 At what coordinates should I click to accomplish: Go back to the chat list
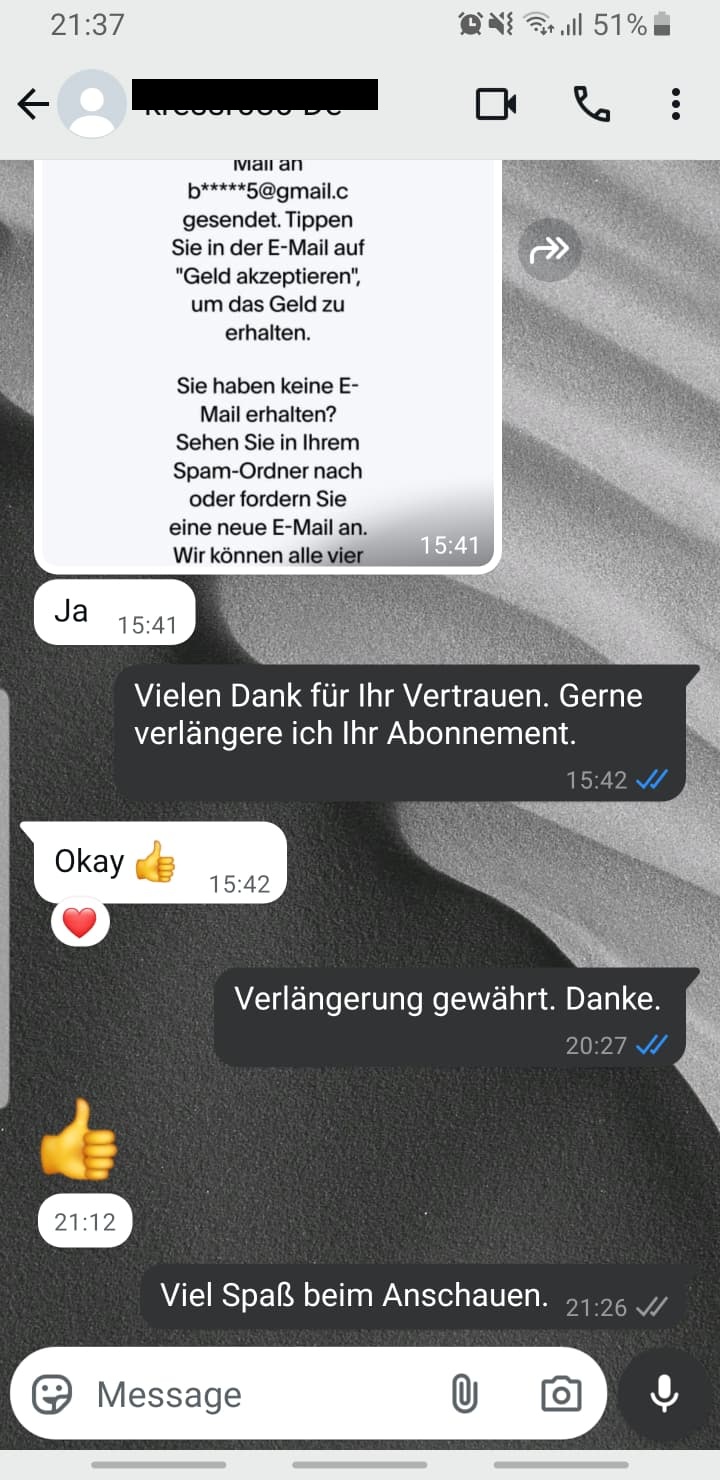pyautogui.click(x=33, y=104)
